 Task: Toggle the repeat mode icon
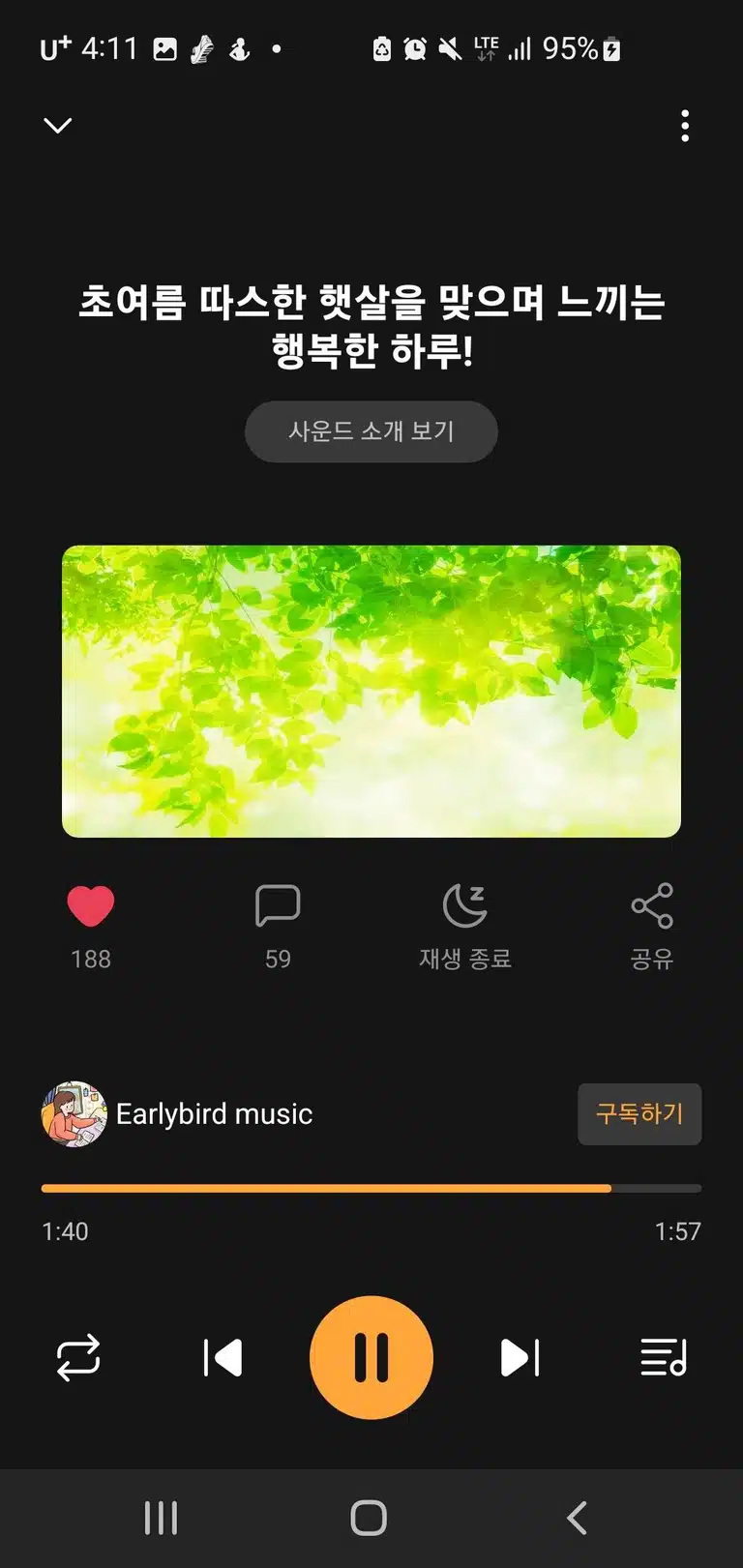tap(78, 1358)
